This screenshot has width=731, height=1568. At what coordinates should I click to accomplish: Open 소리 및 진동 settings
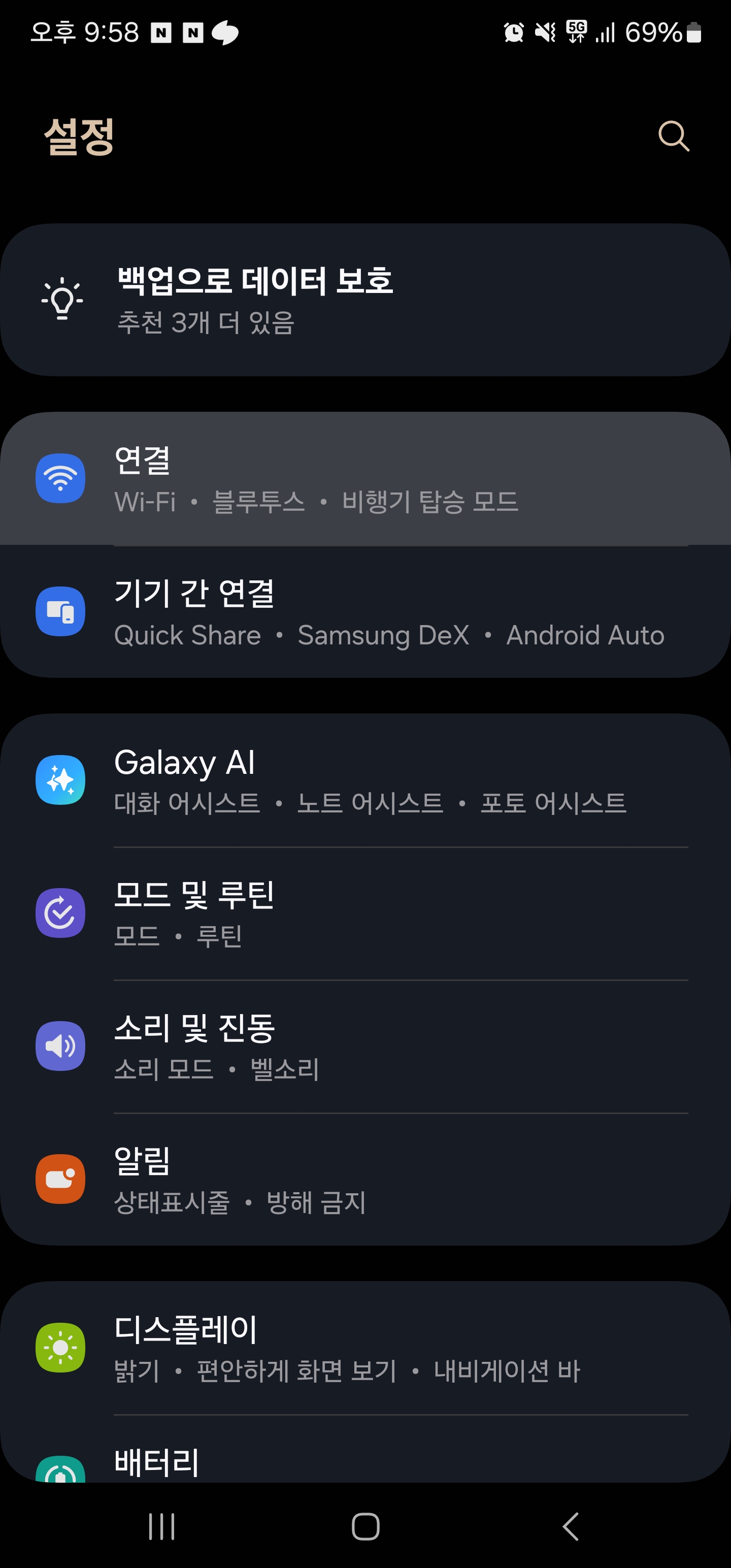coord(365,1047)
